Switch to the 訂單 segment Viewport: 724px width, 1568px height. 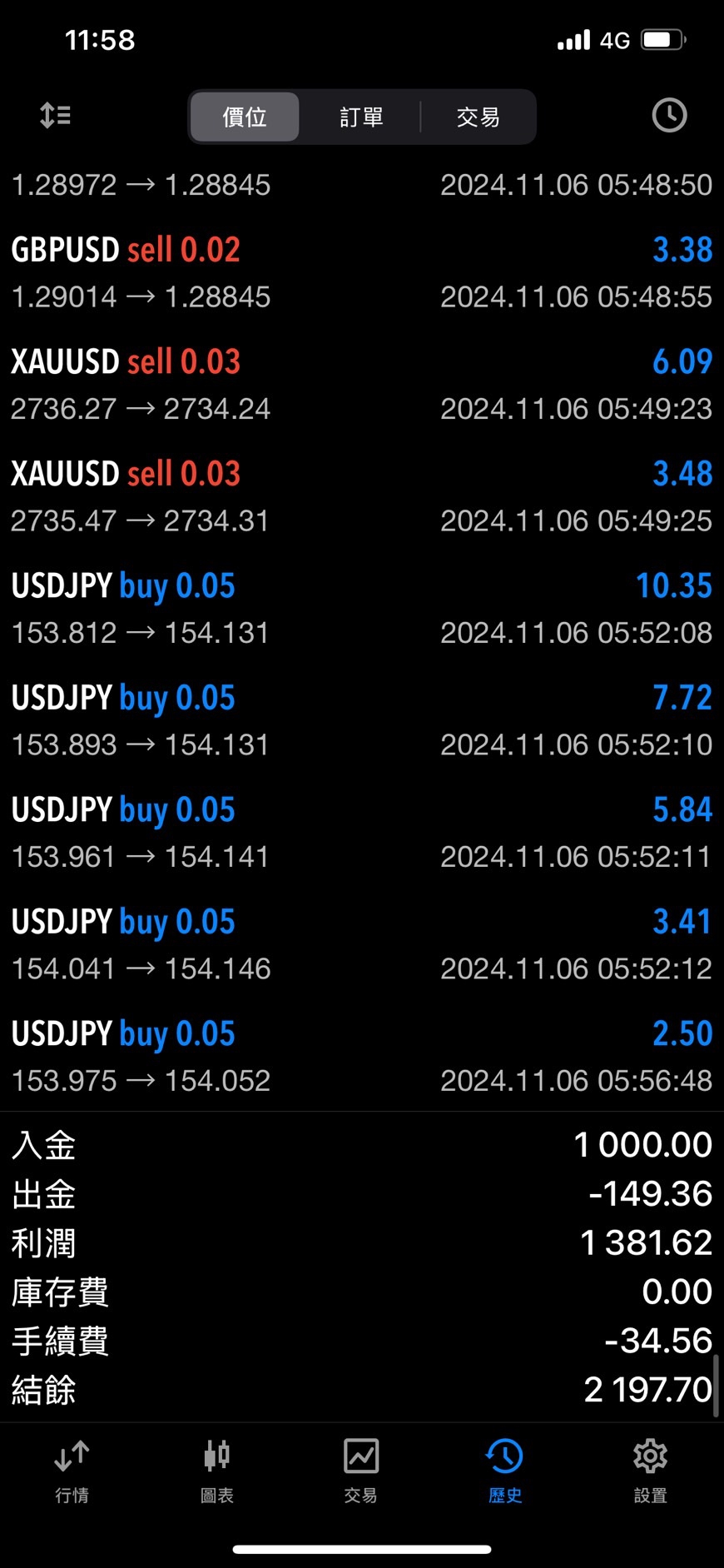tap(361, 117)
